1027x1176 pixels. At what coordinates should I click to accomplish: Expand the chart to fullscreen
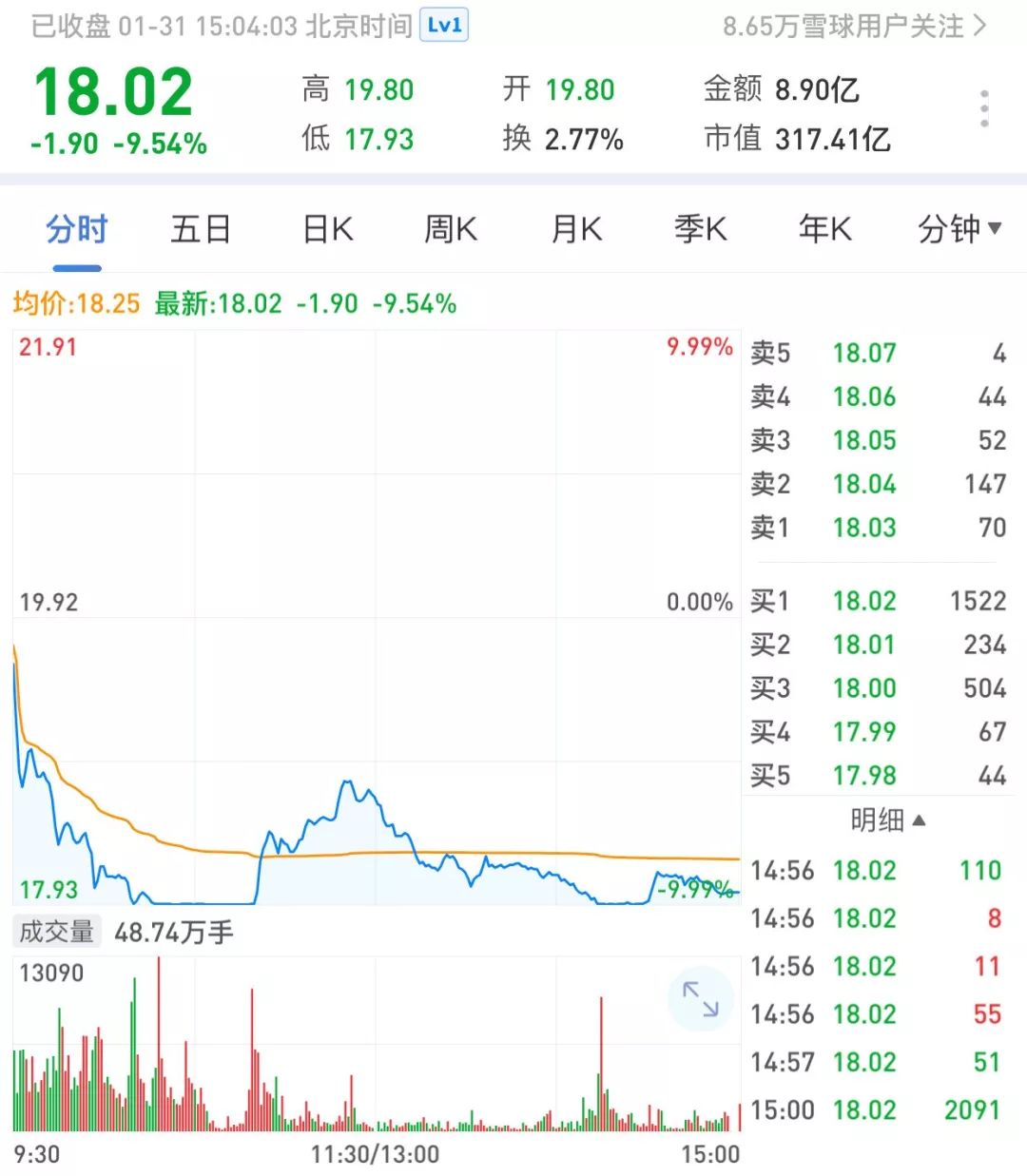tap(701, 999)
